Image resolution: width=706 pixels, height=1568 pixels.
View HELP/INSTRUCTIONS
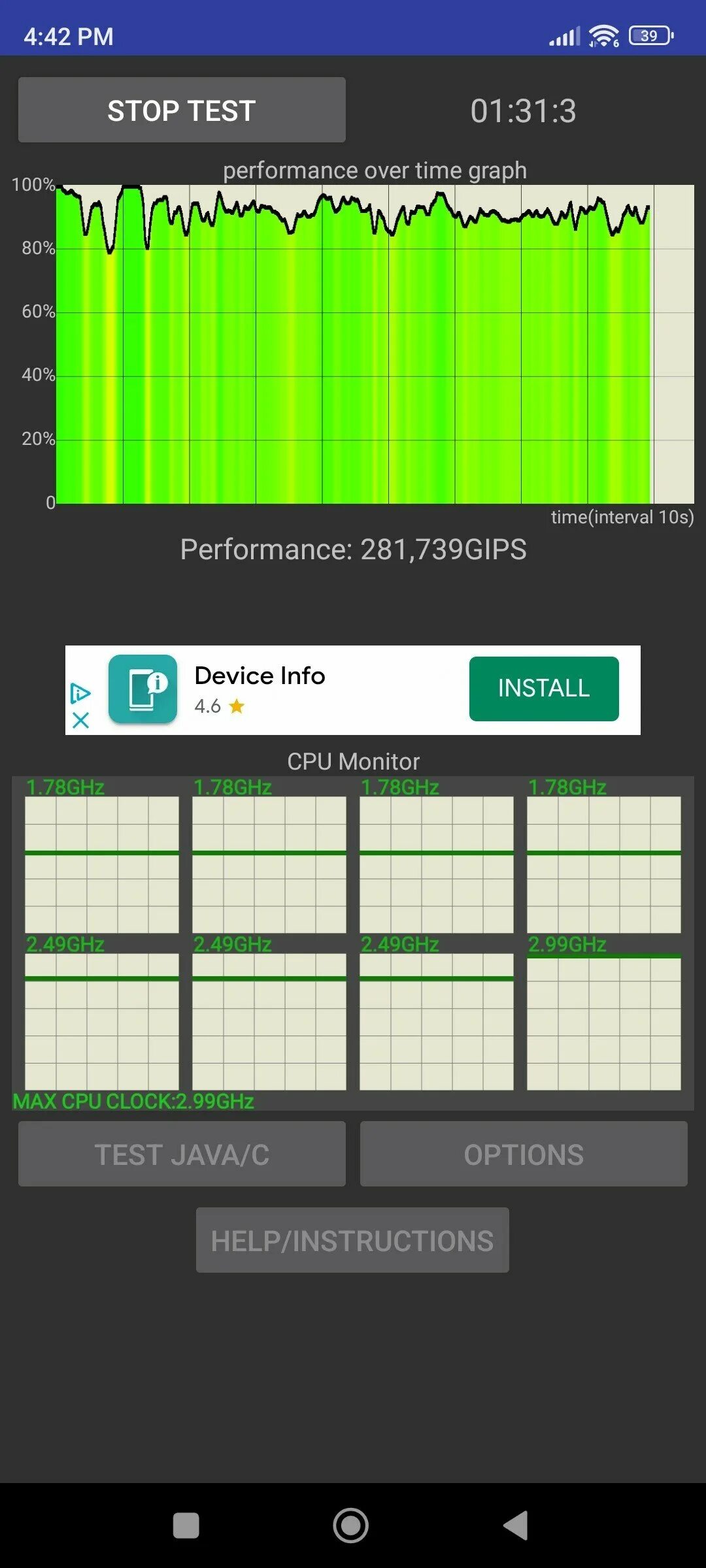coord(352,1240)
